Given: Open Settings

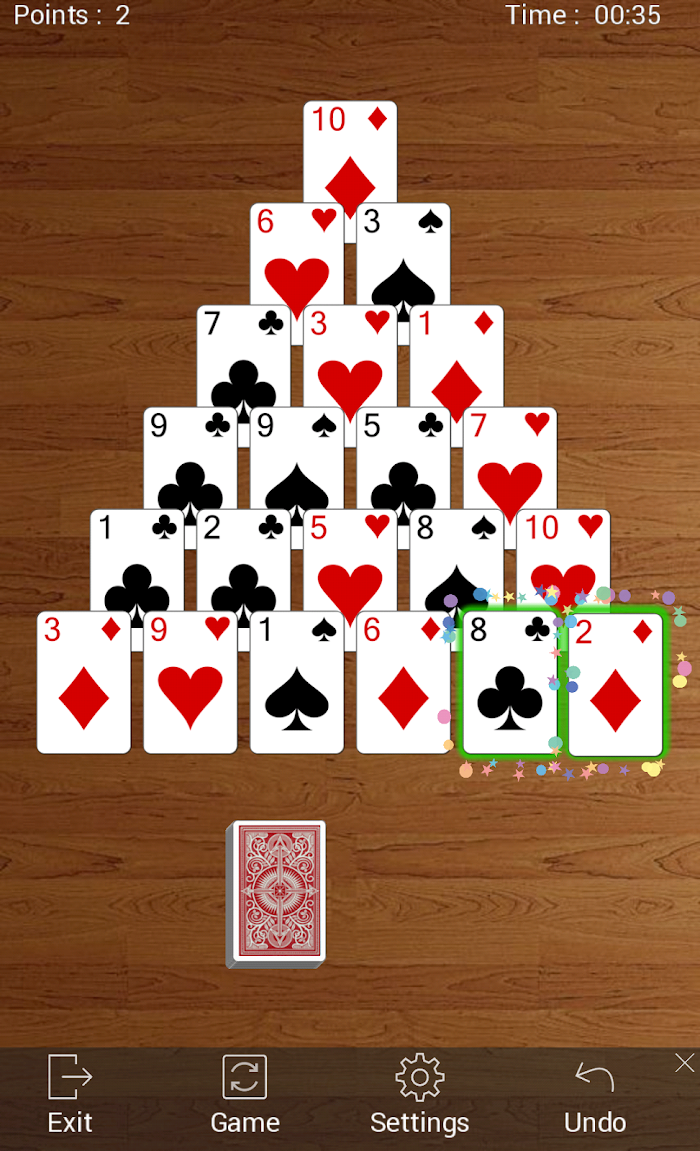Looking at the screenshot, I should pyautogui.click(x=419, y=1094).
